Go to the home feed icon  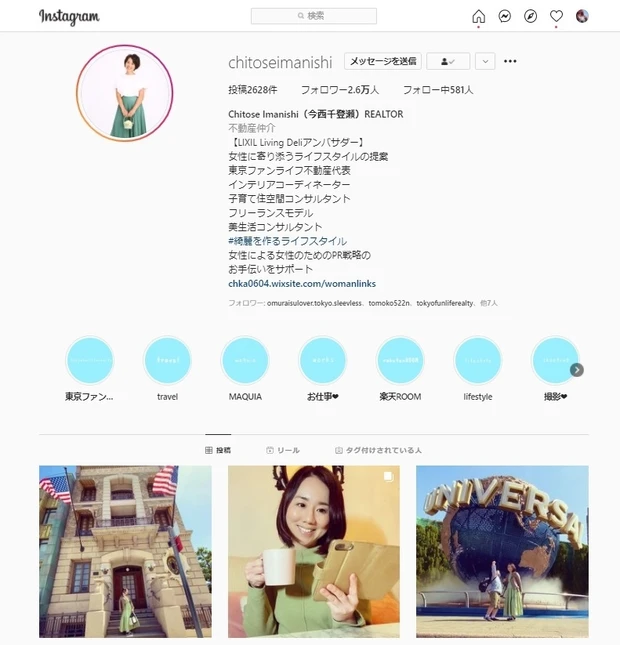(478, 16)
